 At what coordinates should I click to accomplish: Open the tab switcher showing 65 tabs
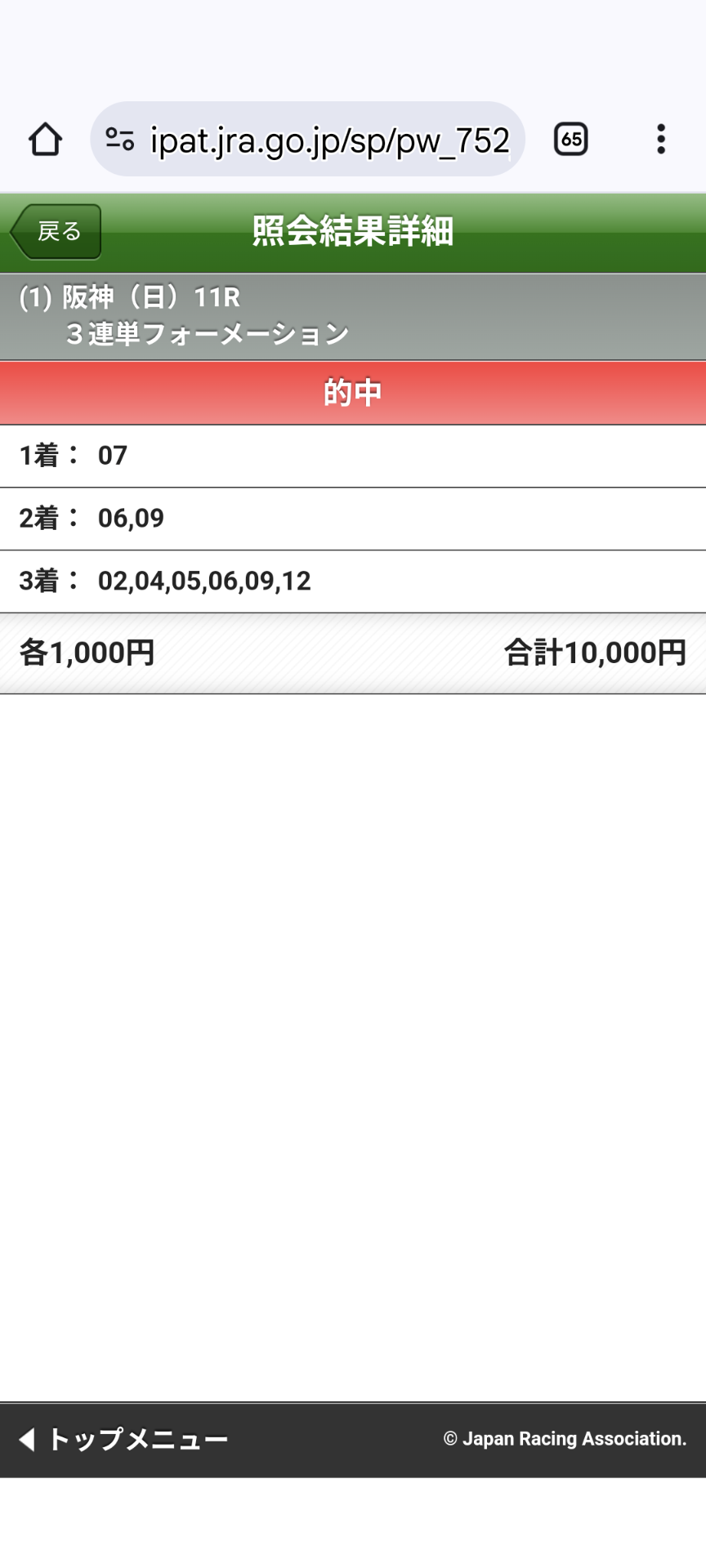click(571, 140)
